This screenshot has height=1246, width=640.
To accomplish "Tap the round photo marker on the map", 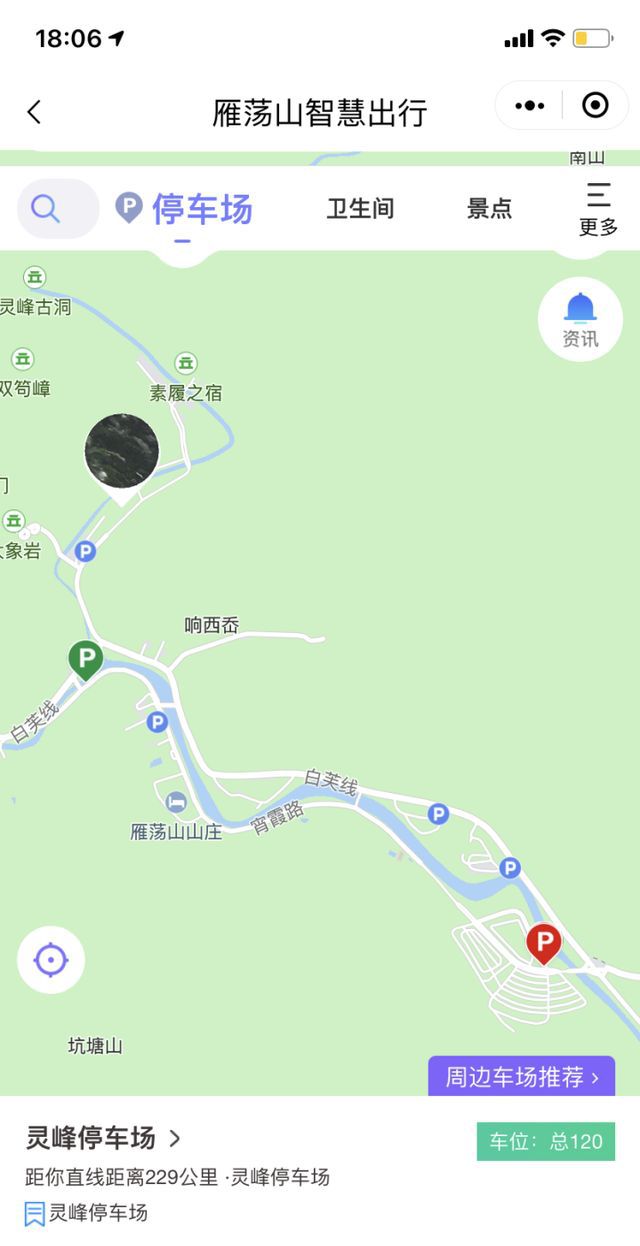I will click(x=122, y=452).
